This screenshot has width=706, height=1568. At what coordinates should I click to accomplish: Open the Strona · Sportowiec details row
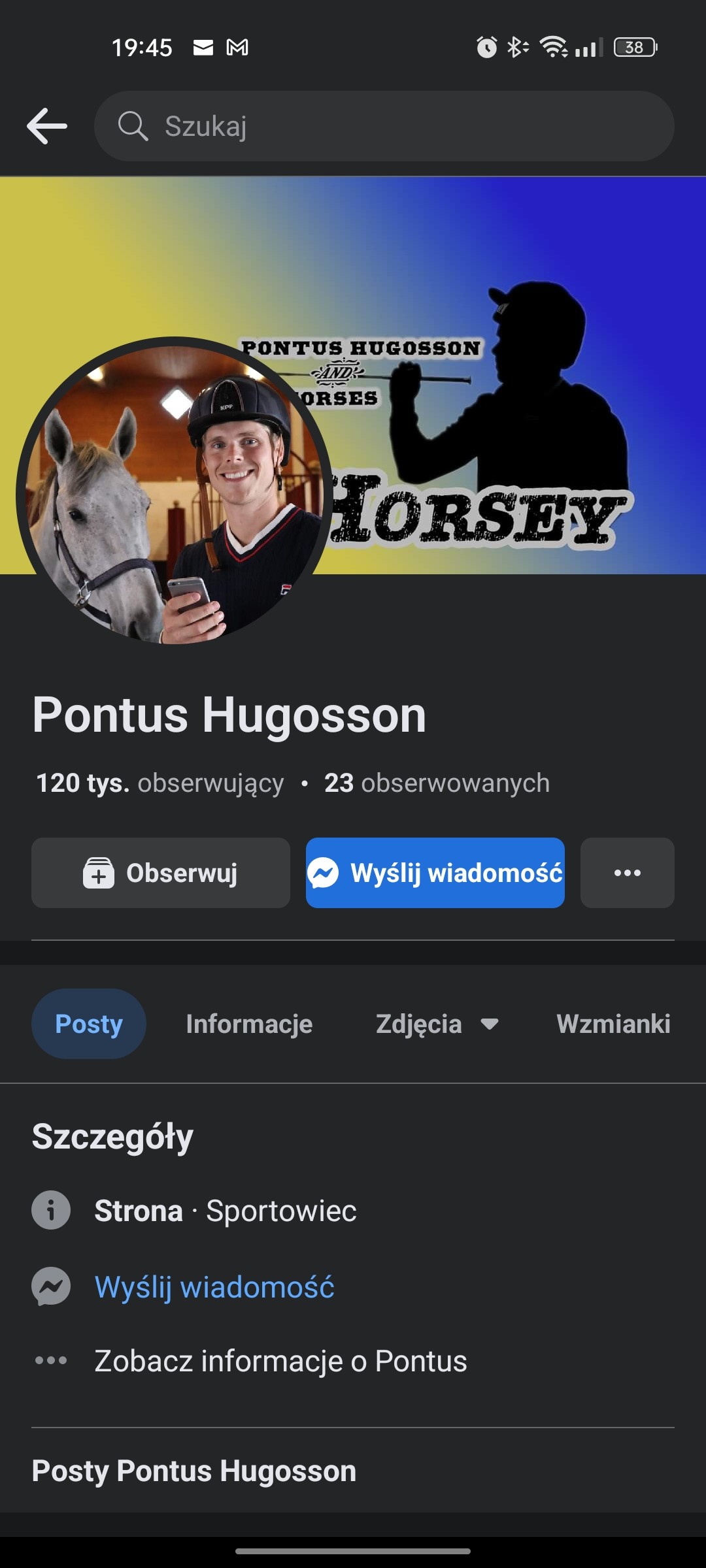pos(226,1211)
